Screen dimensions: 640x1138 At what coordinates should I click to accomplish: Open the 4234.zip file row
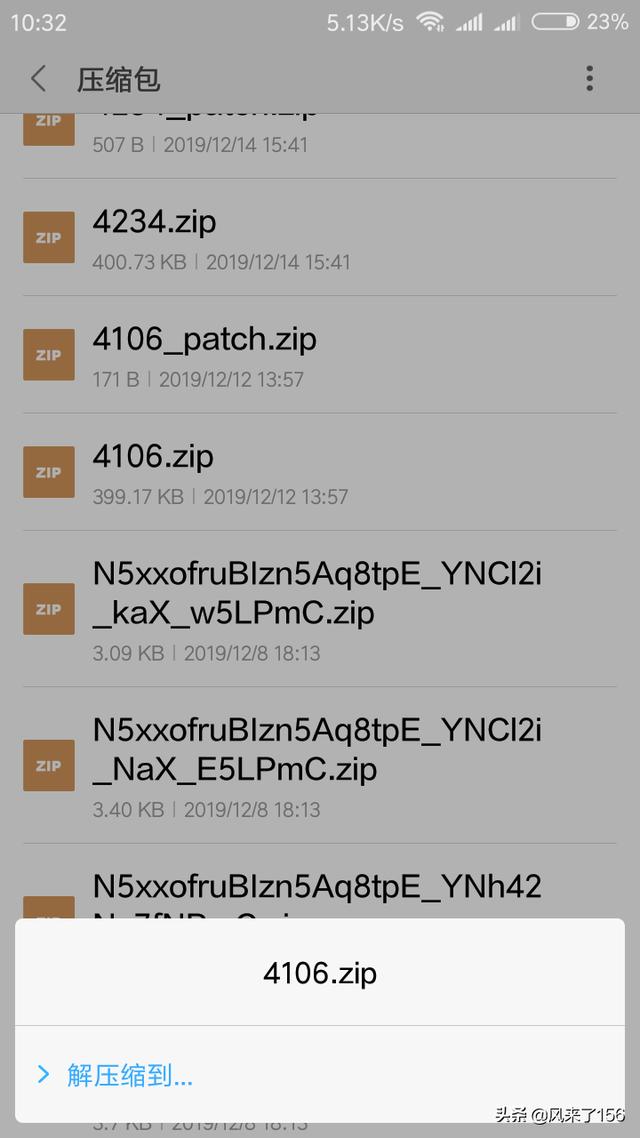320,237
